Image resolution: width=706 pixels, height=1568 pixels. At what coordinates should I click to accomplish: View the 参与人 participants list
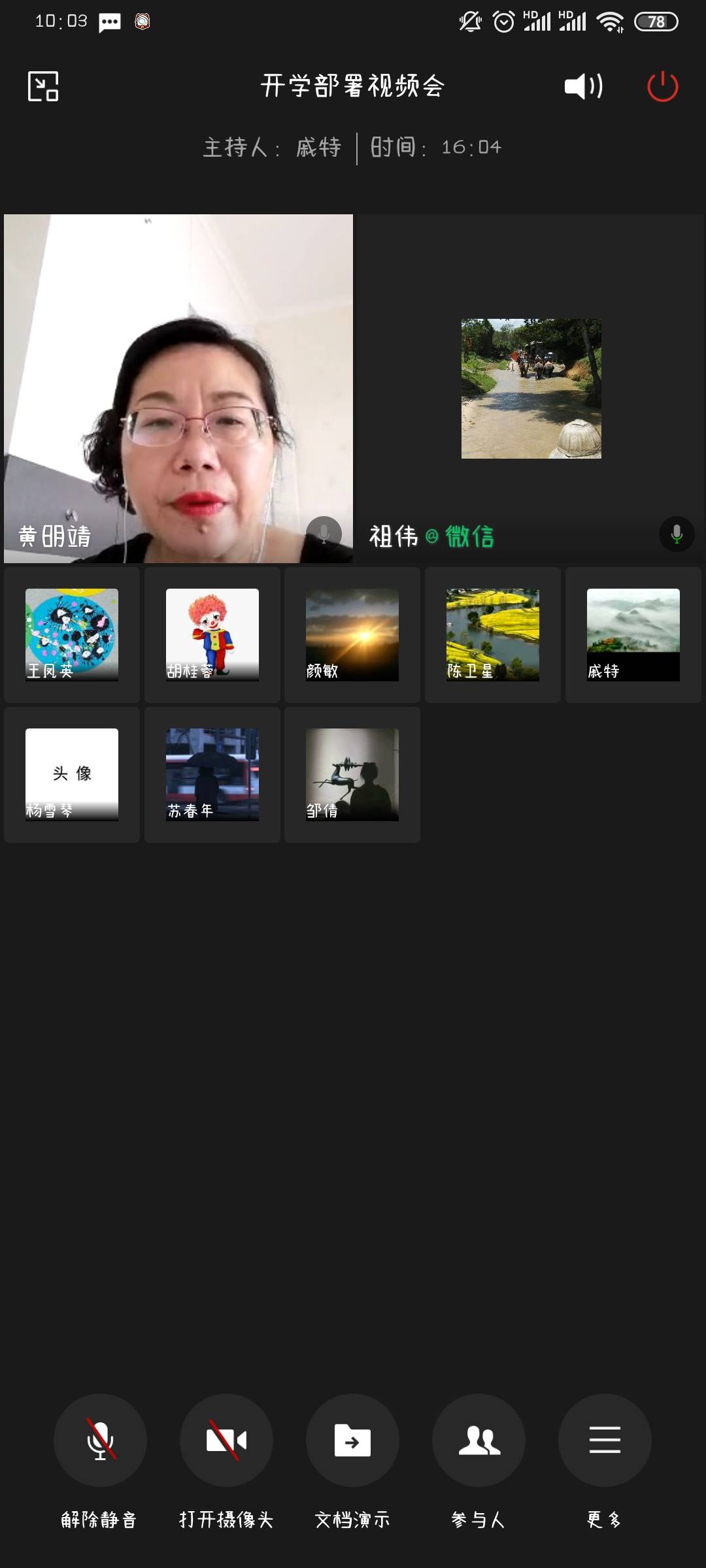(479, 1441)
